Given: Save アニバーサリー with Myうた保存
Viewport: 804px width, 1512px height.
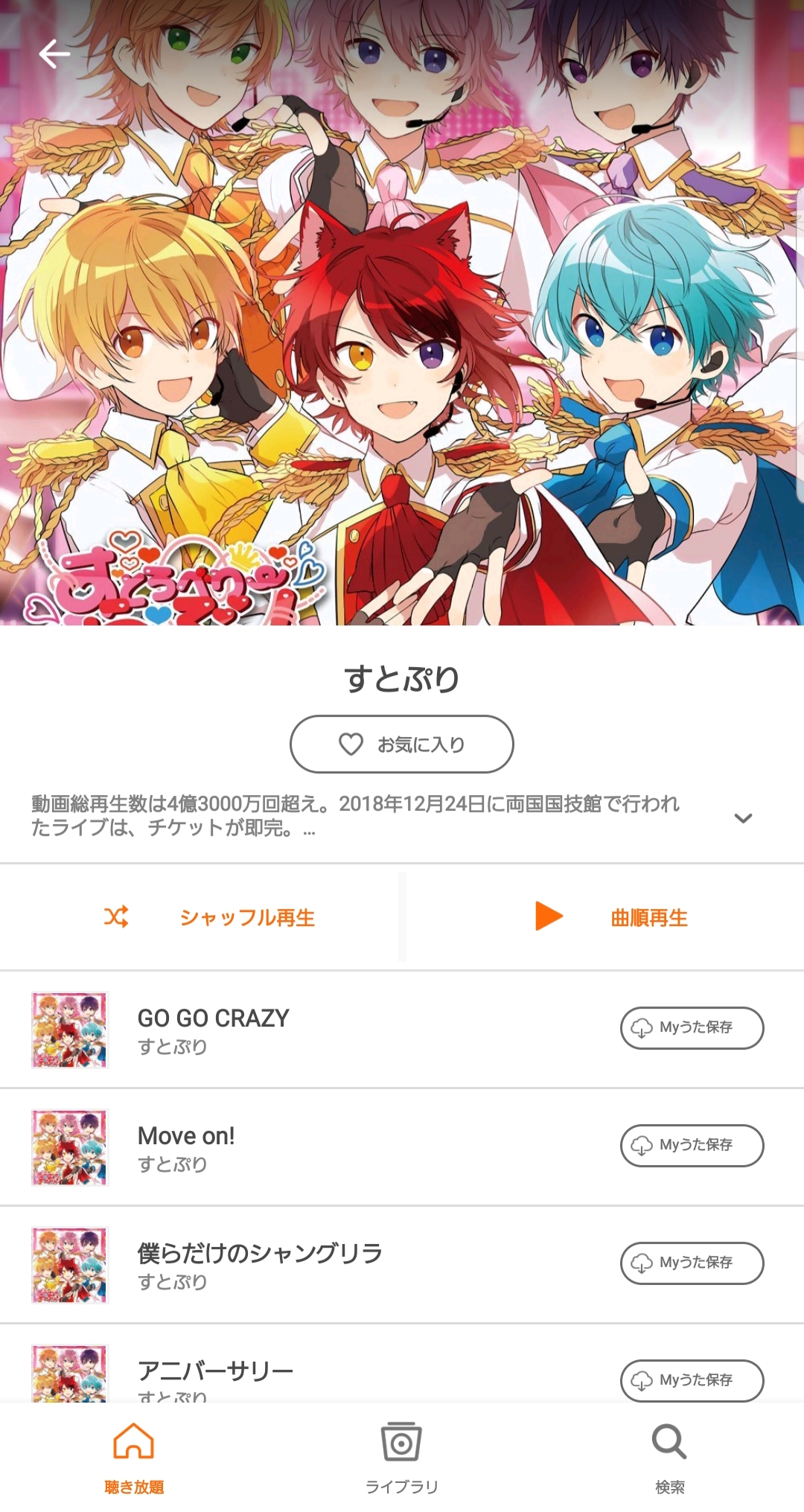Looking at the screenshot, I should (692, 1380).
